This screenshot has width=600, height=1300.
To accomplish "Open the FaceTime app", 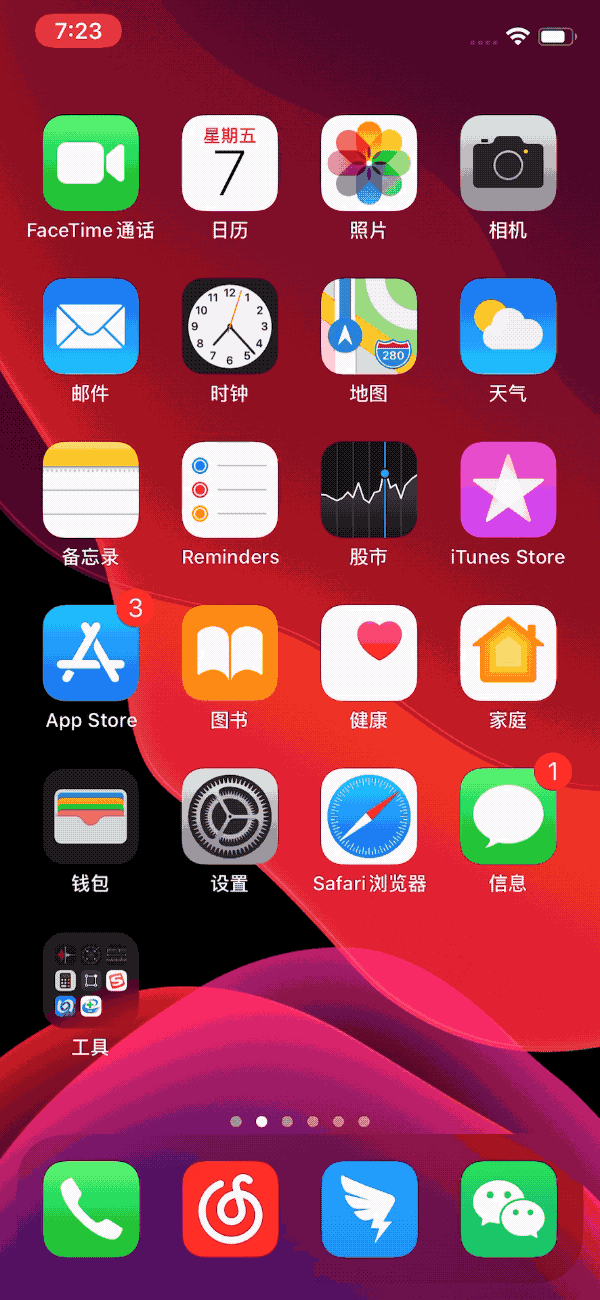I will [91, 163].
